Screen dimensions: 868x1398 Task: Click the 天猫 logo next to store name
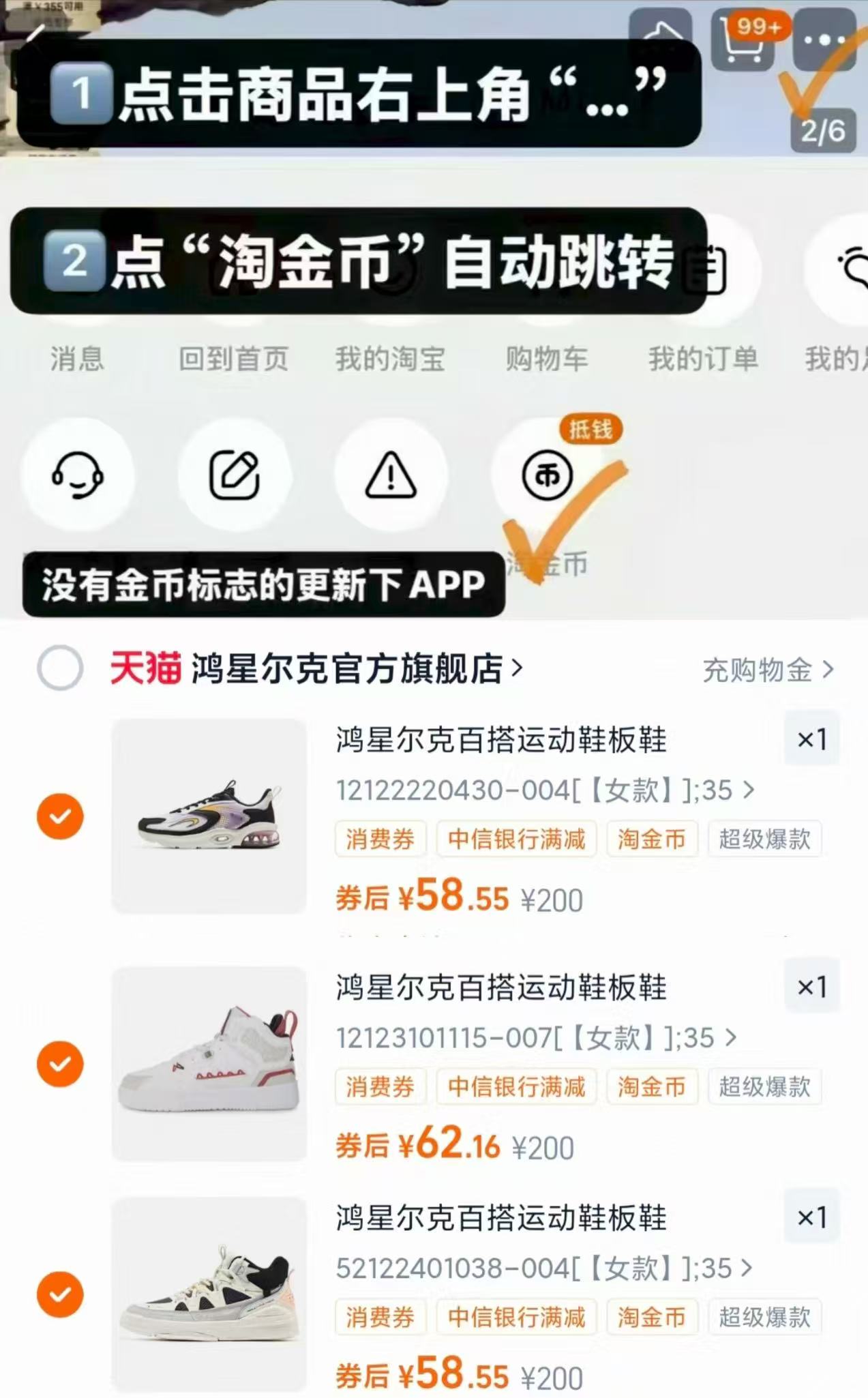coord(145,670)
